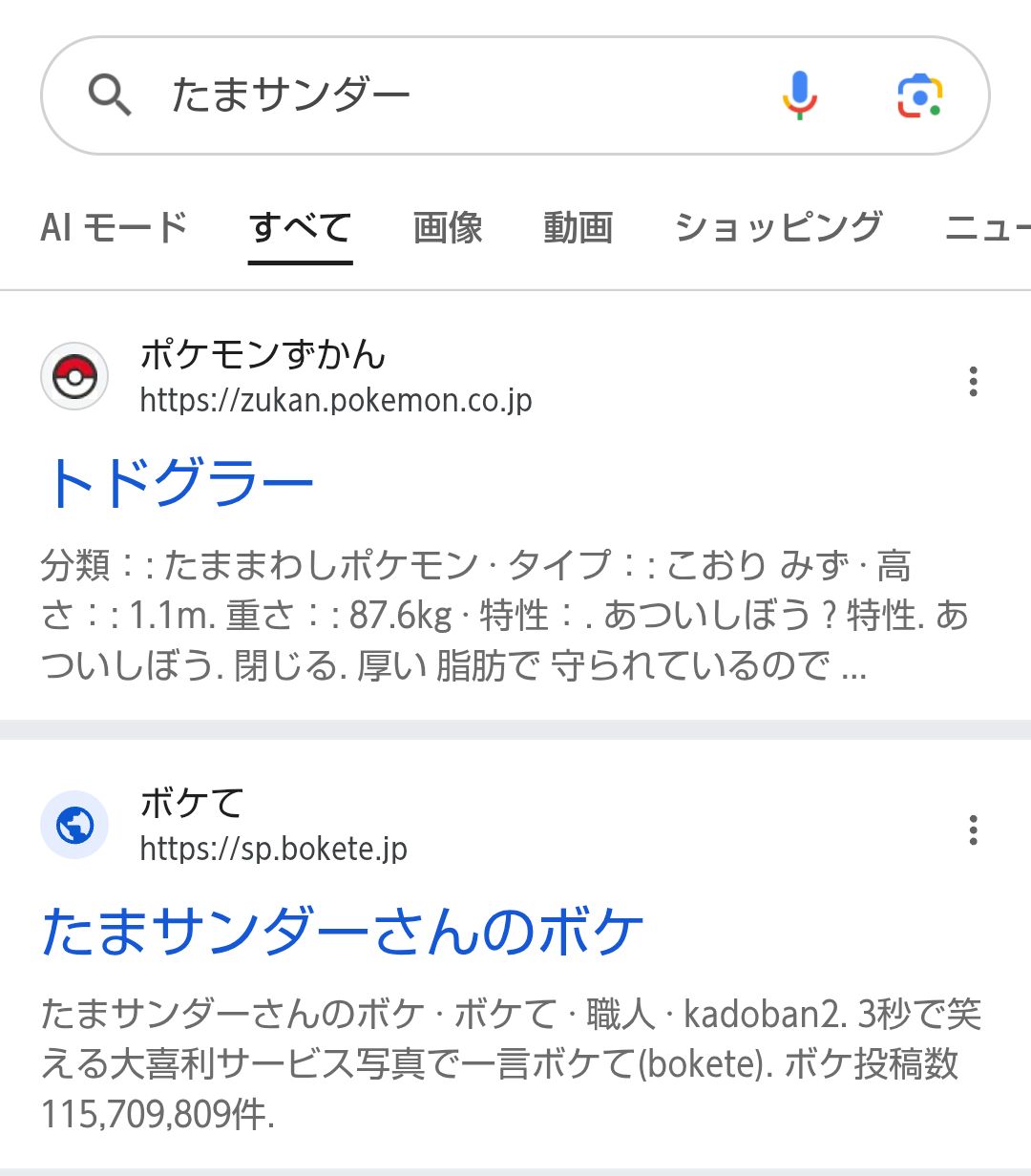This screenshot has width=1031, height=1176.
Task: Open the トドグラー search result
Action: click(x=179, y=483)
